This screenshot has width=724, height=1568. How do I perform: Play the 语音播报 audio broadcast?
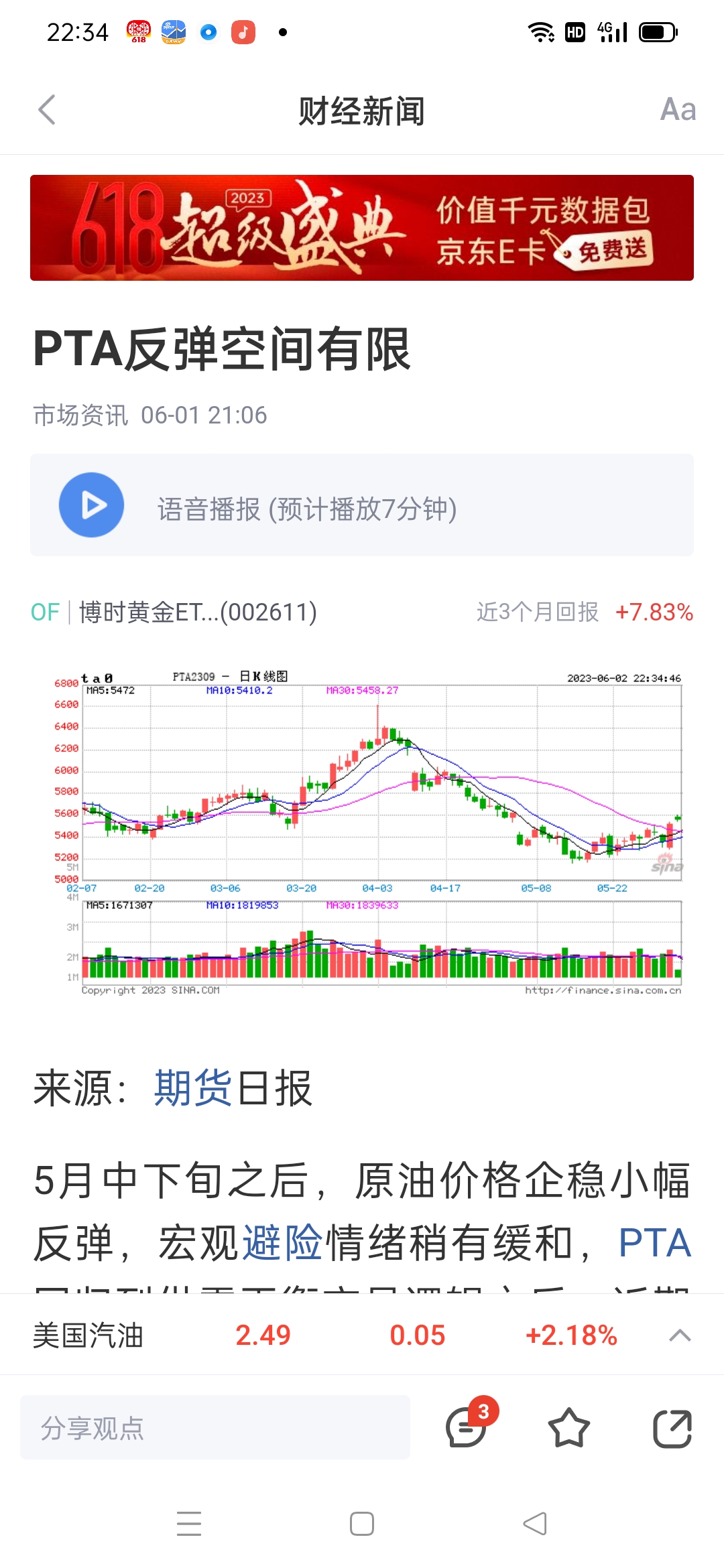coord(92,505)
